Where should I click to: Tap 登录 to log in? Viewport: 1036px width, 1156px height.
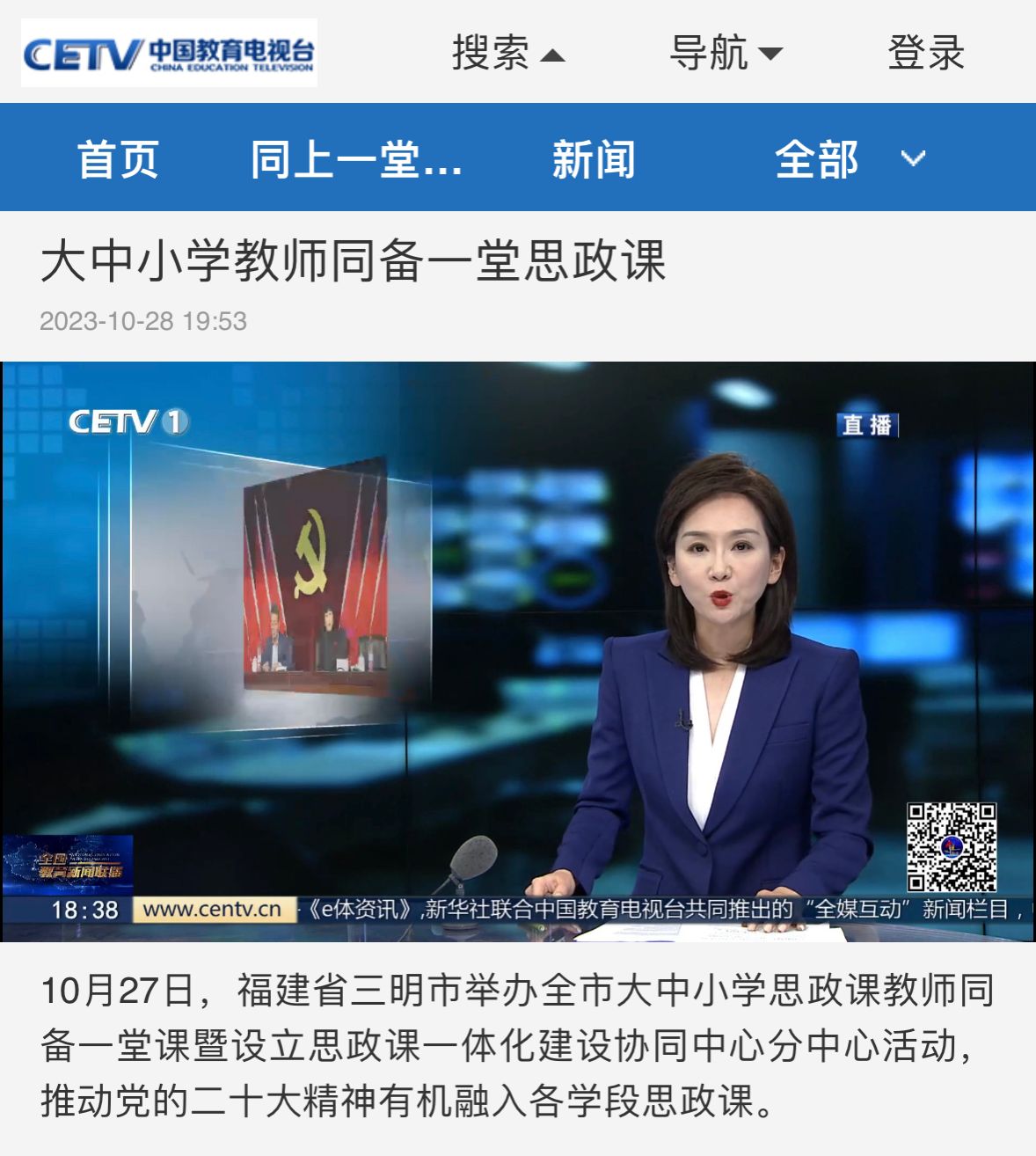click(925, 54)
